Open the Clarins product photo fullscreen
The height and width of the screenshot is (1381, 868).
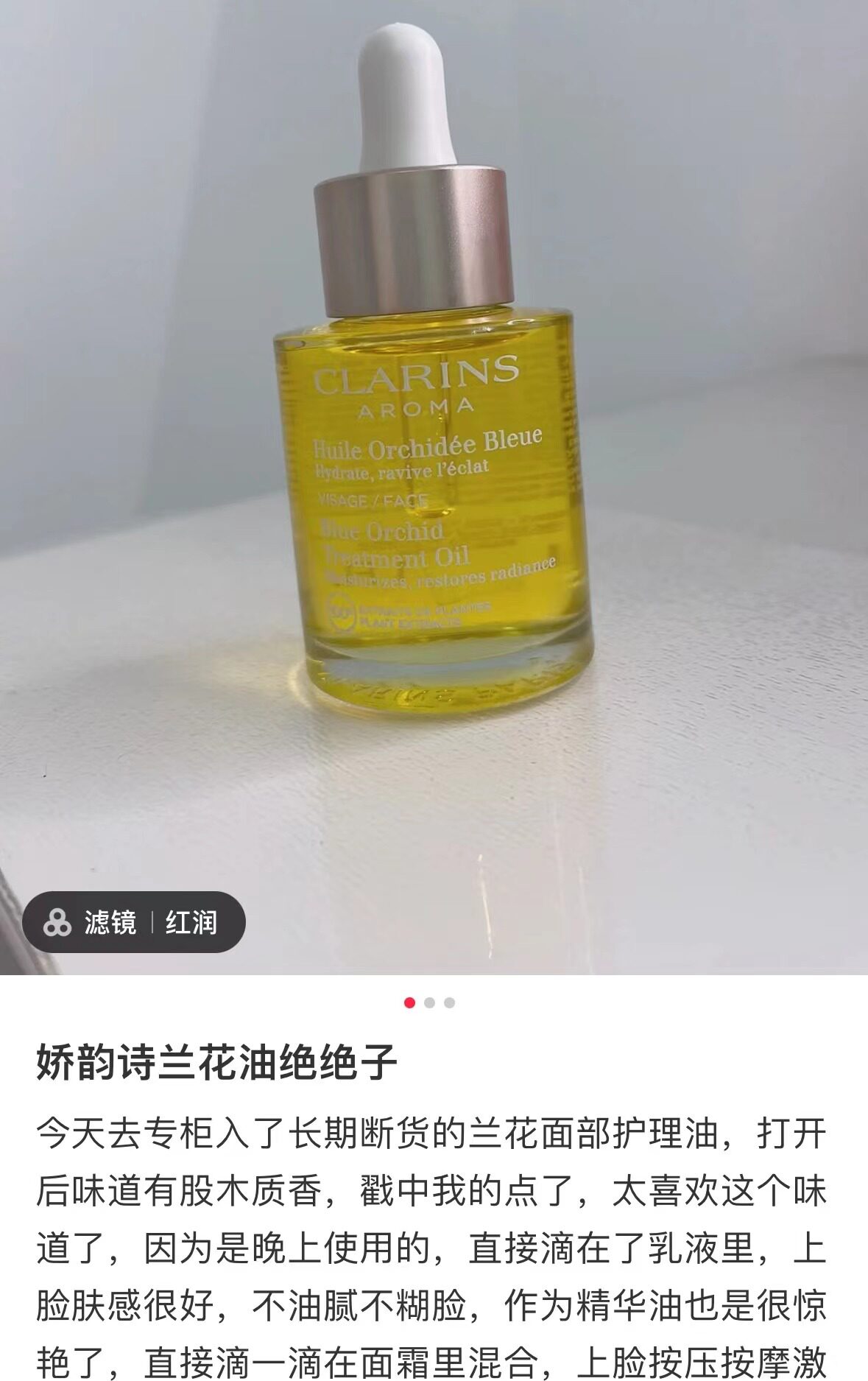coord(434,487)
